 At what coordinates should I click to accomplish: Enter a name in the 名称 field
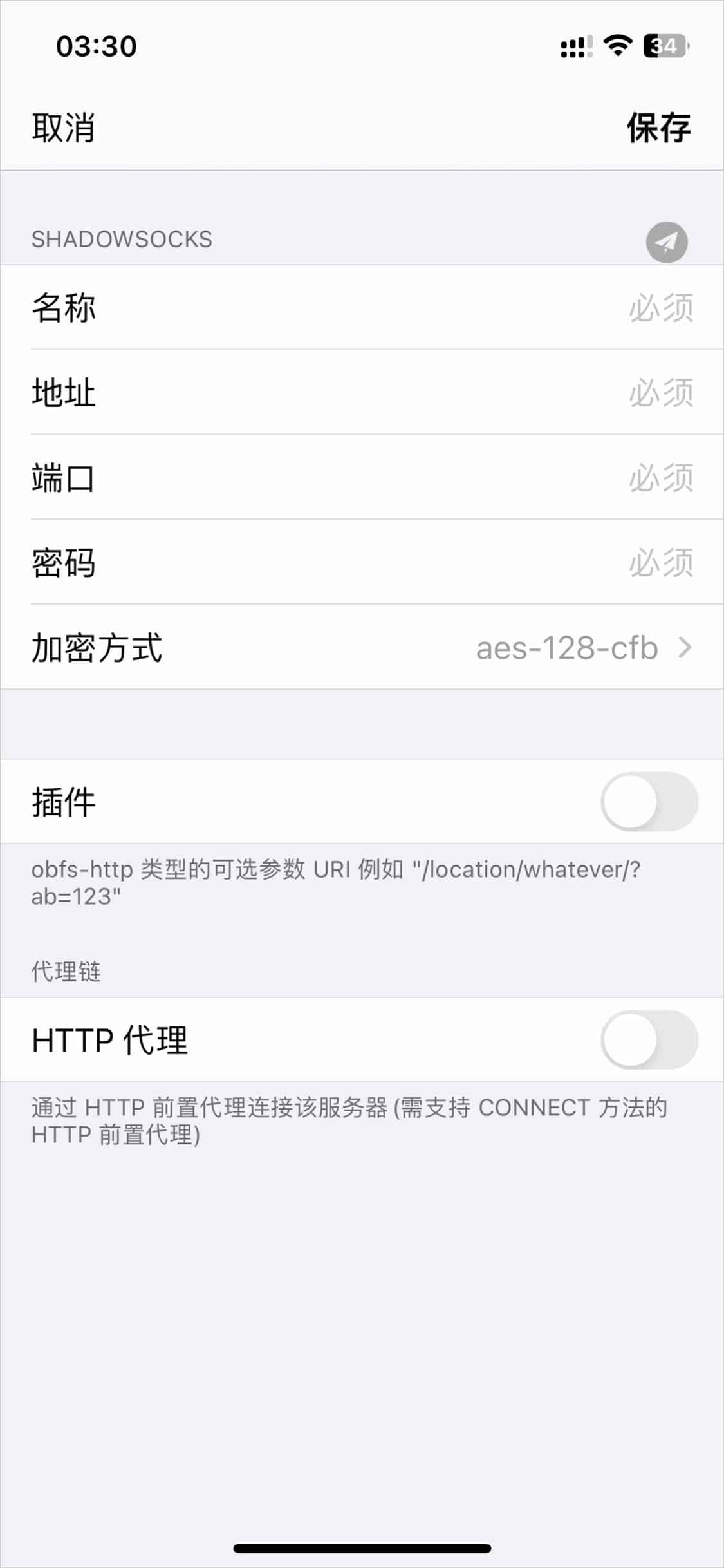pyautogui.click(x=362, y=307)
